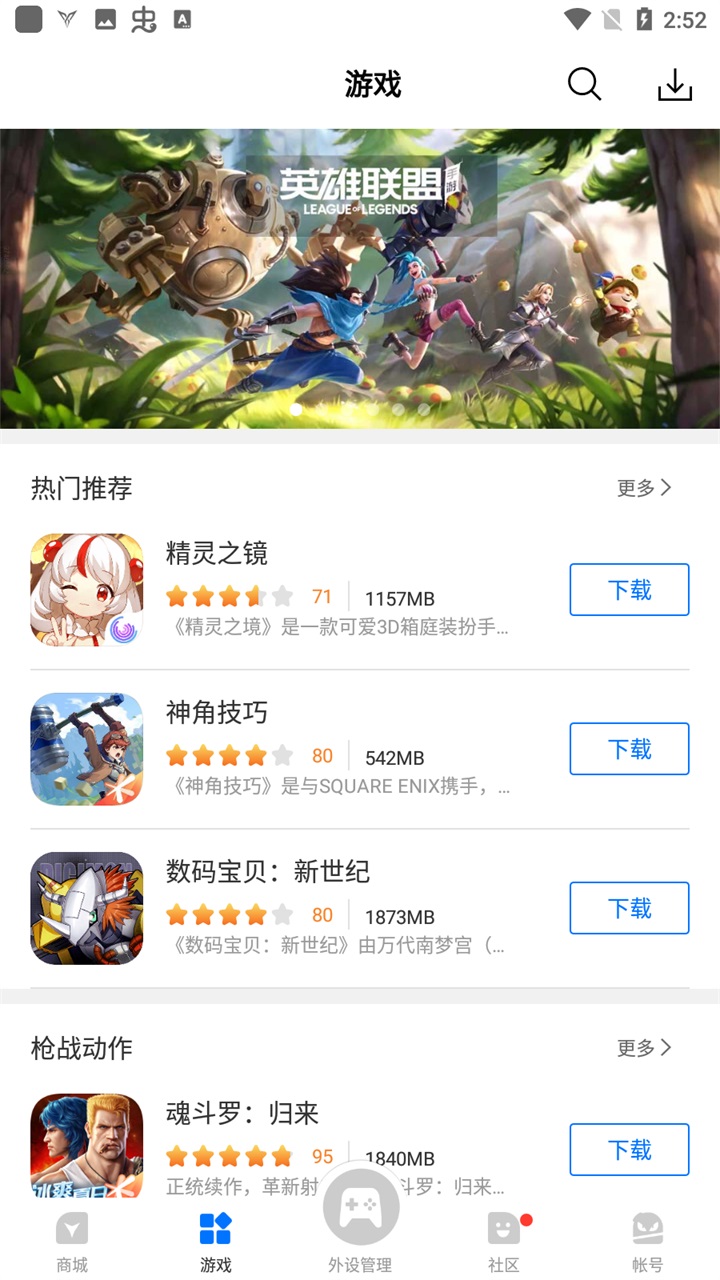The image size is (720, 1280).
Task: Open the search icon
Action: pyautogui.click(x=584, y=85)
